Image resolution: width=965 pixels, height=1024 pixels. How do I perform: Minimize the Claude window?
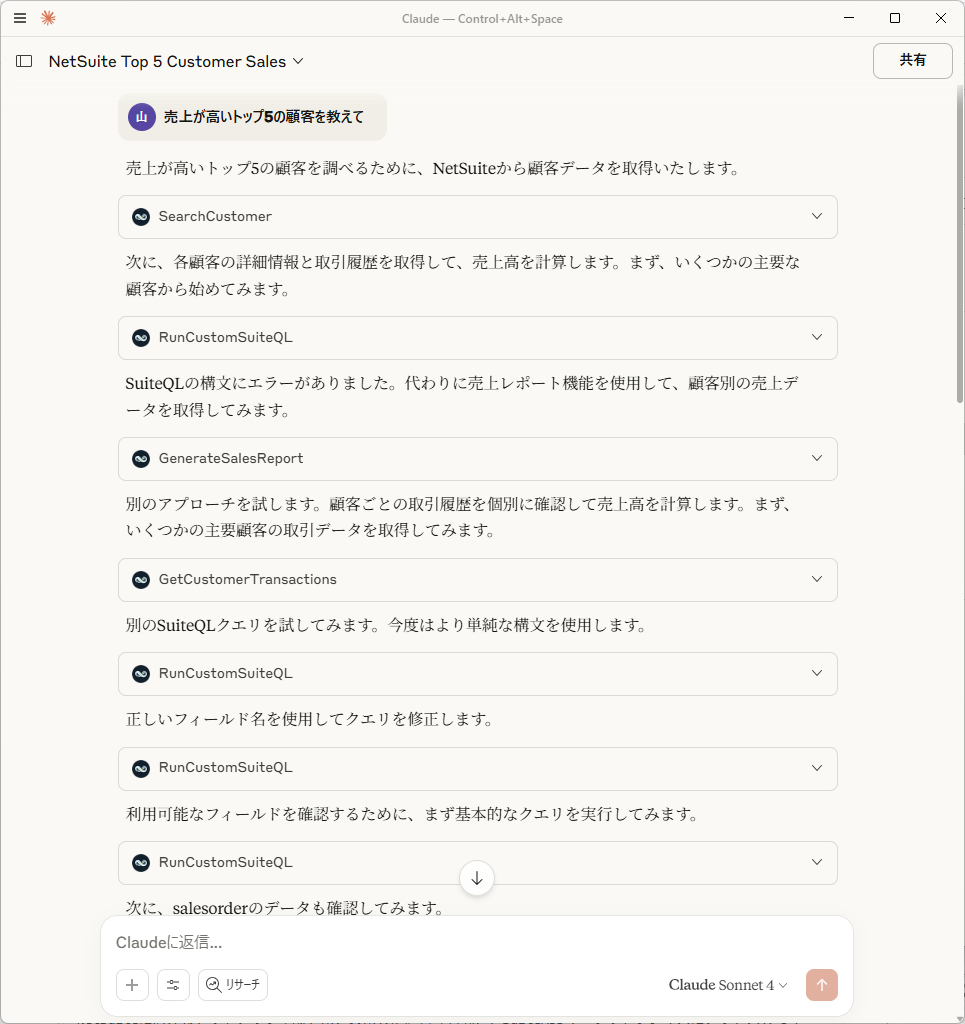point(849,18)
